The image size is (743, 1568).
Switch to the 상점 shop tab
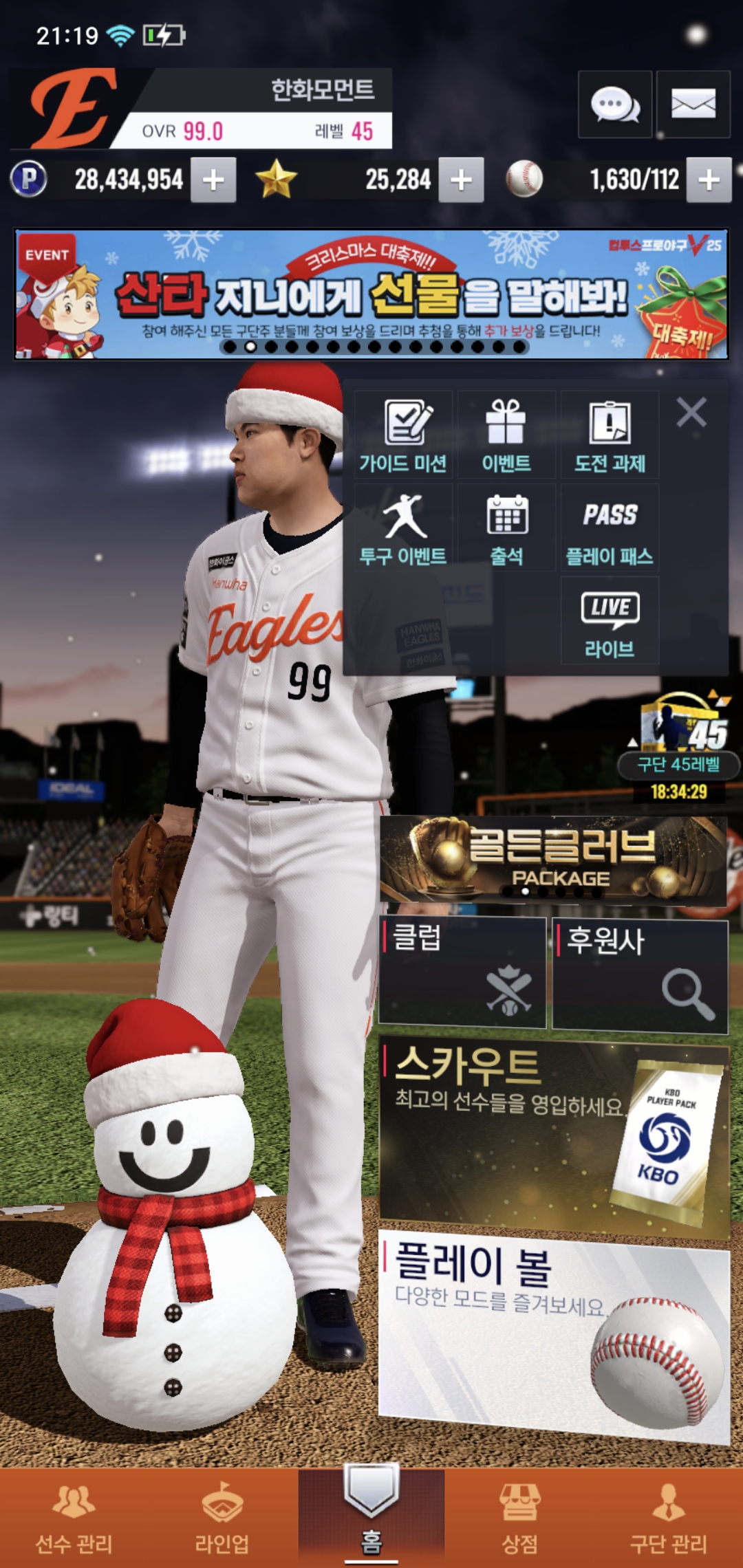pyautogui.click(x=519, y=1518)
